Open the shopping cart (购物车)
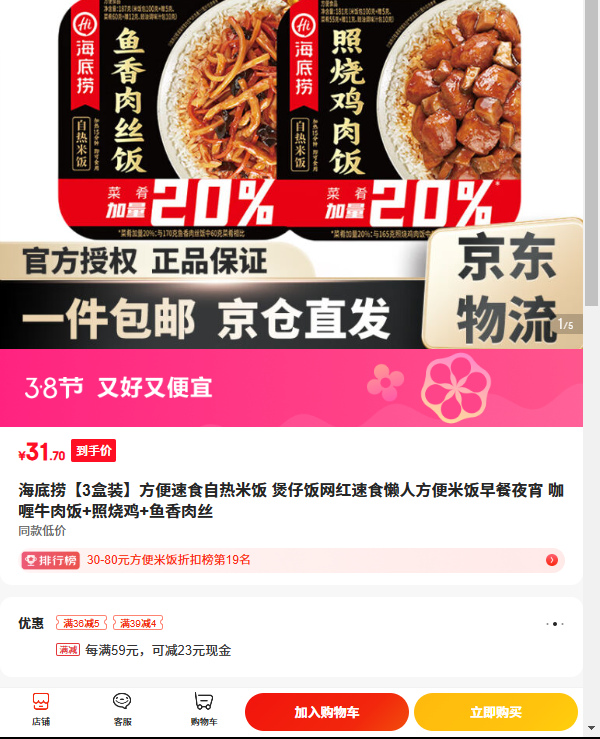Viewport: 600px width, 739px height. click(204, 709)
